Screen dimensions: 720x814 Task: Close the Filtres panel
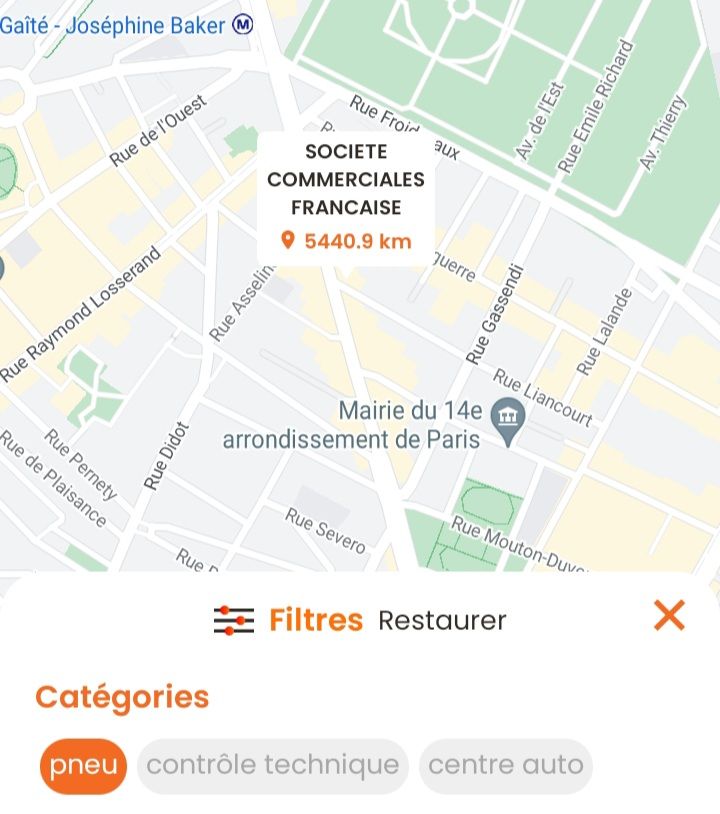pos(669,615)
